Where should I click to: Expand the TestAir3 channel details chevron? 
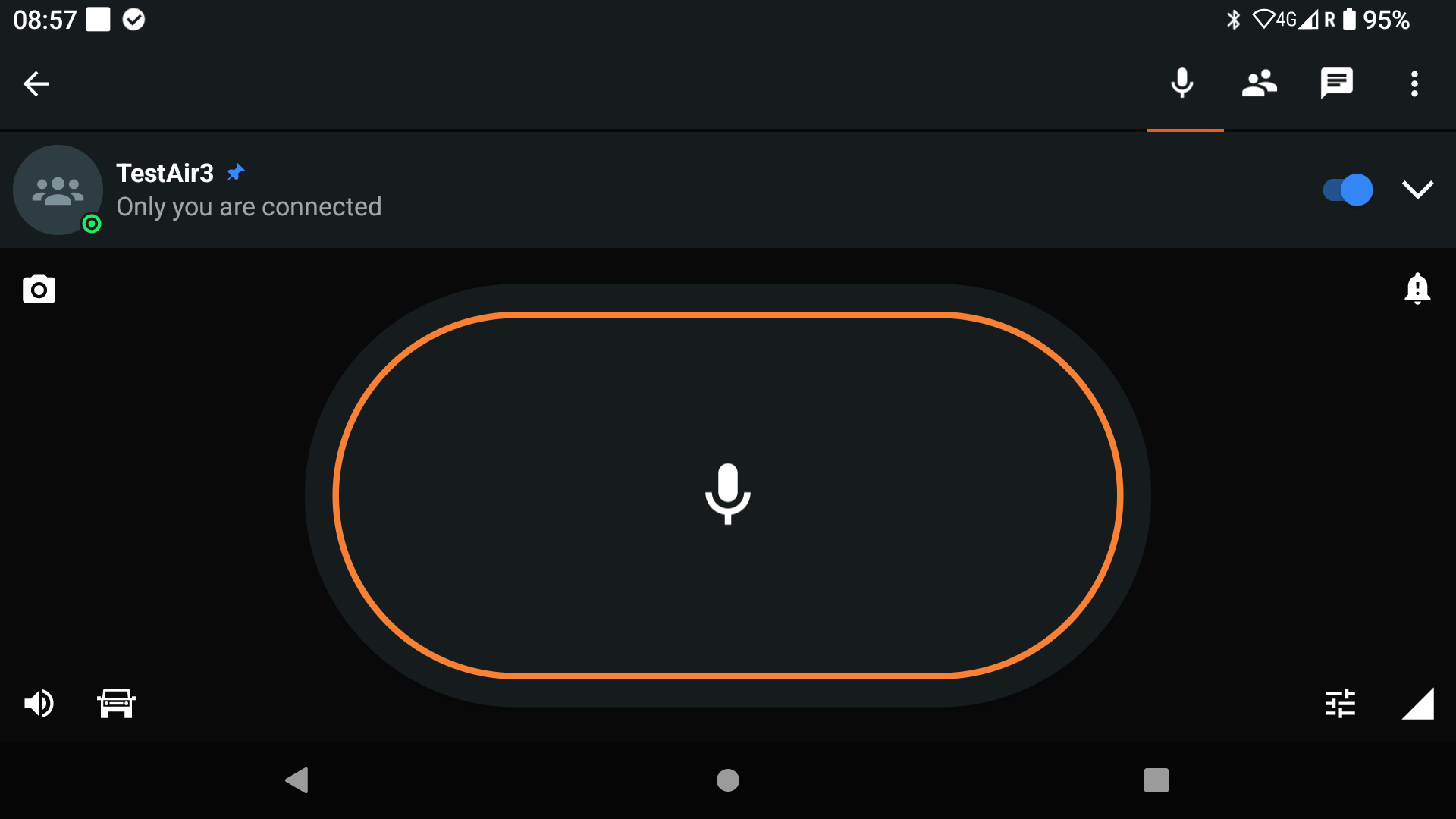click(x=1417, y=190)
